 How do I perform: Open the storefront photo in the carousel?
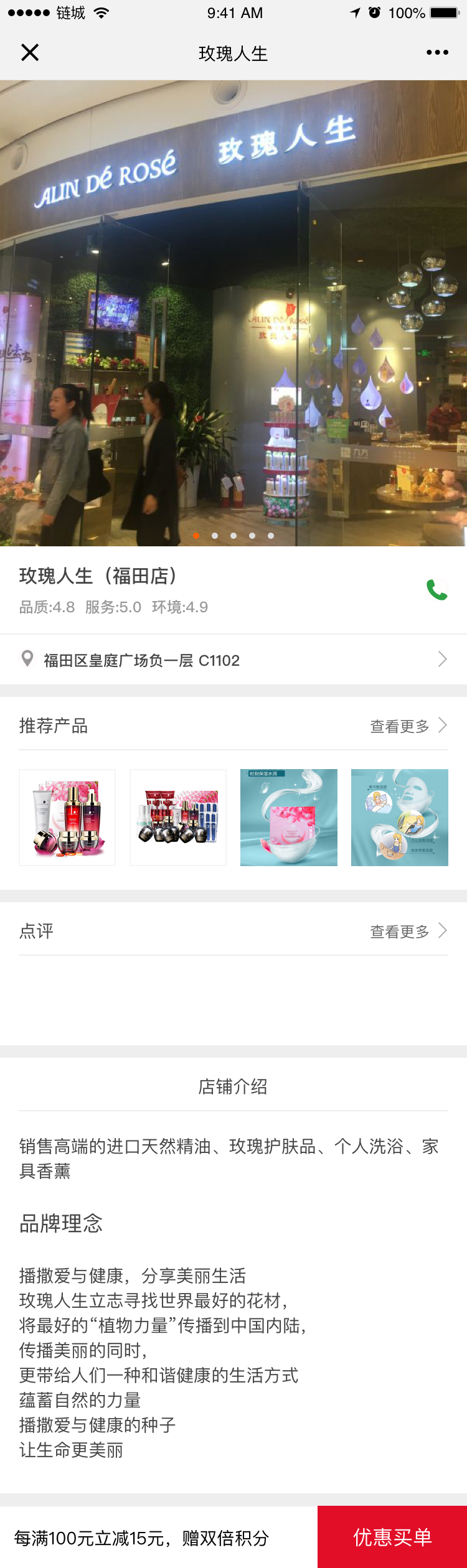point(233,311)
